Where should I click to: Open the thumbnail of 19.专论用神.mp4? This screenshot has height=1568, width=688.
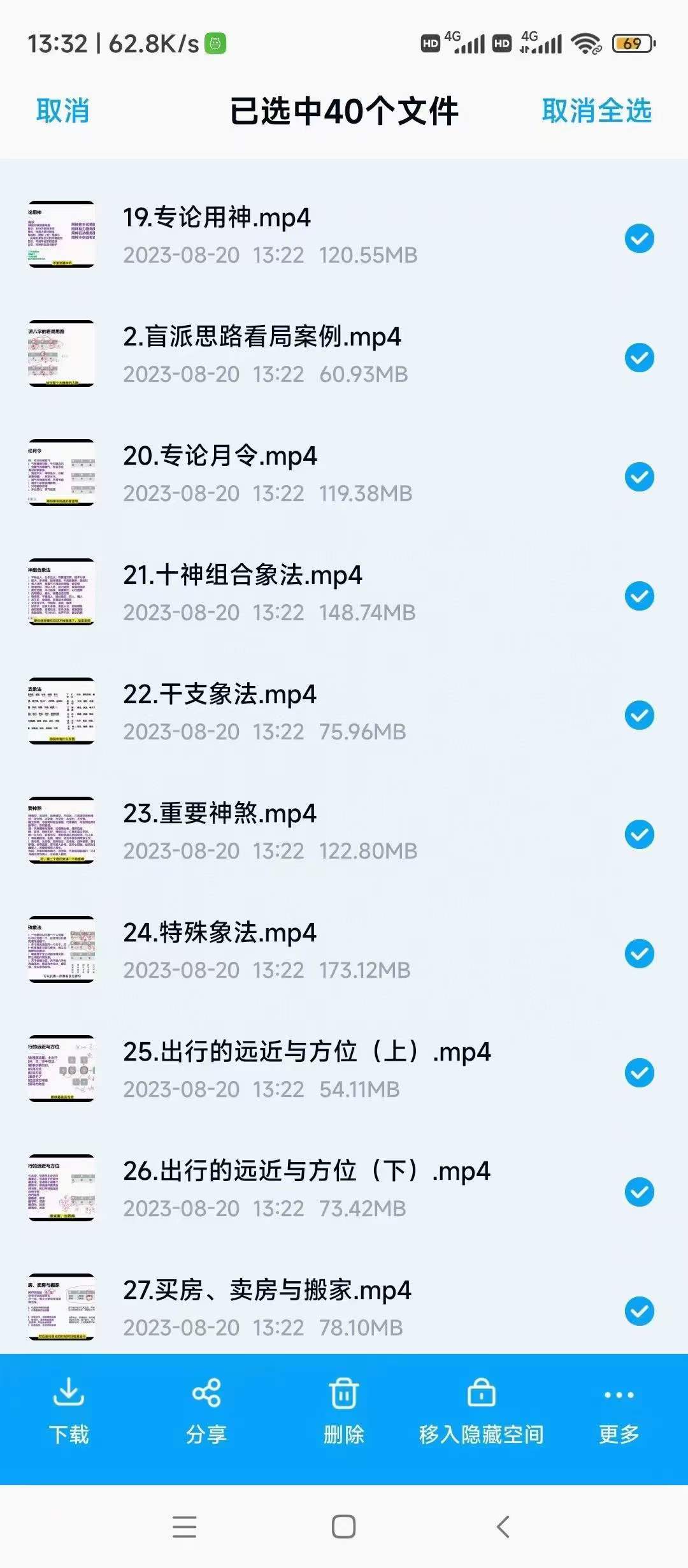tap(62, 235)
